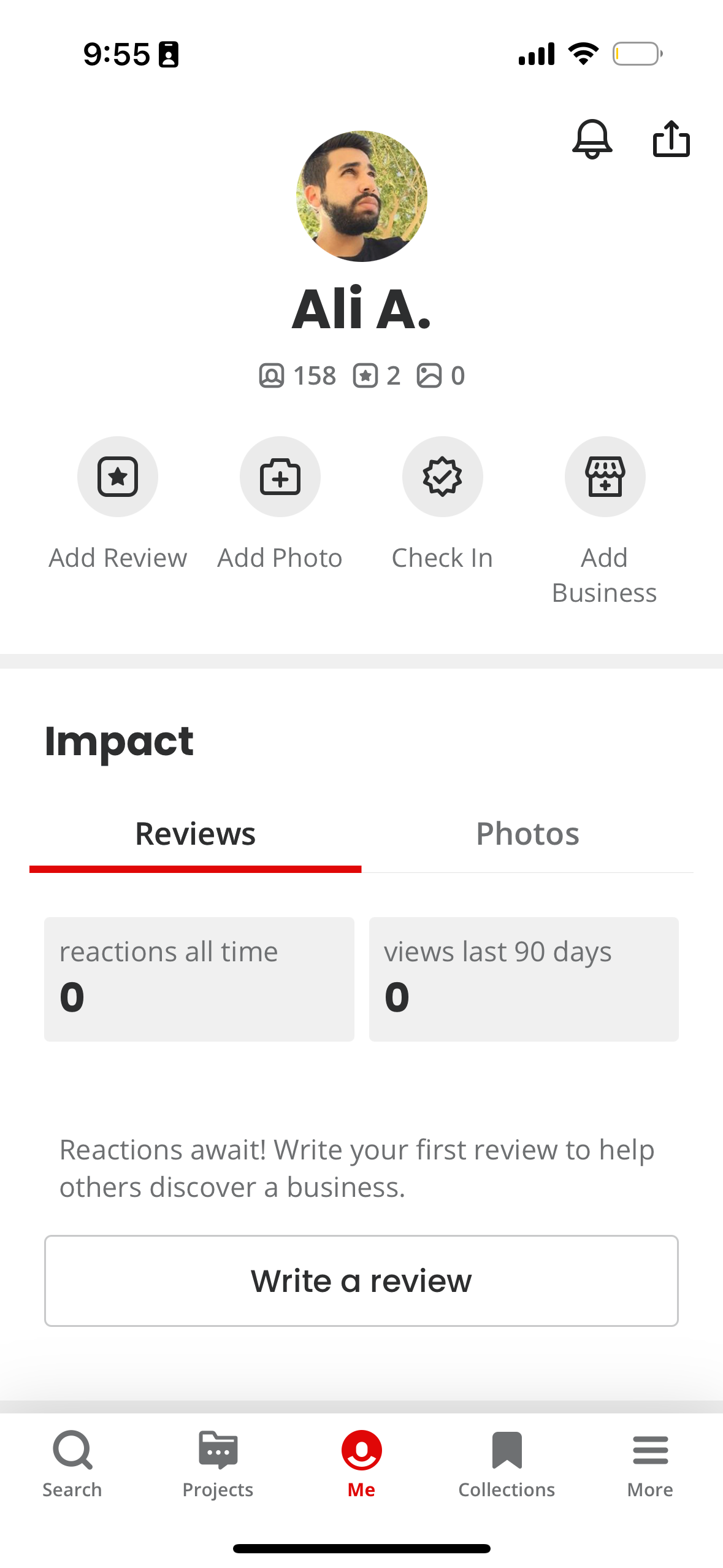Tap the Write a review button
The height and width of the screenshot is (1568, 723).
click(361, 1280)
